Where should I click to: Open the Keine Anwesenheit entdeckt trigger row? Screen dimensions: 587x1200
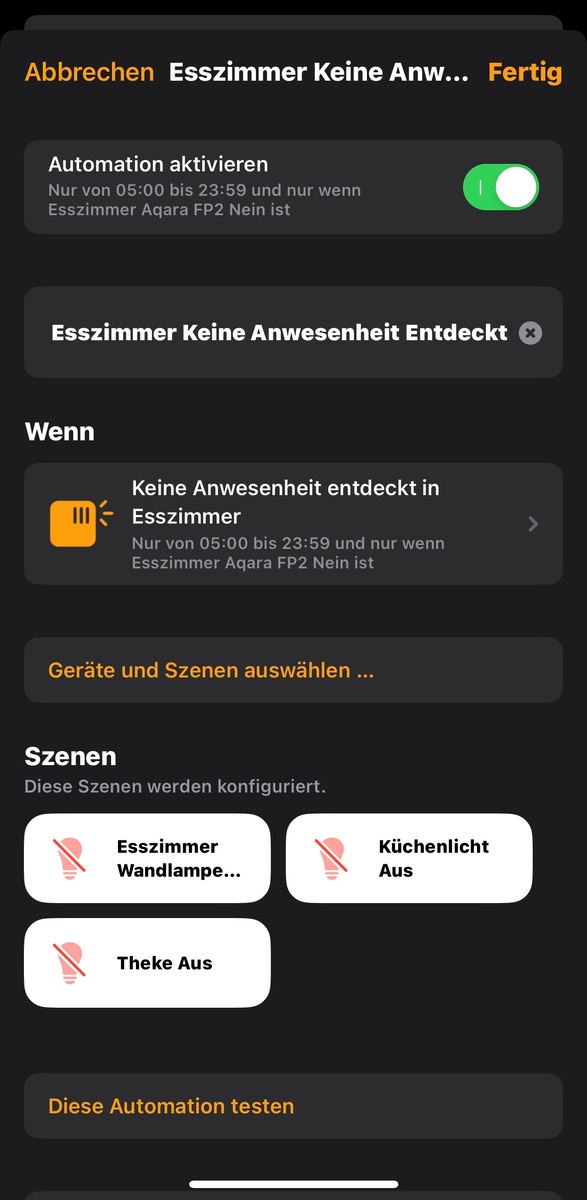click(293, 524)
